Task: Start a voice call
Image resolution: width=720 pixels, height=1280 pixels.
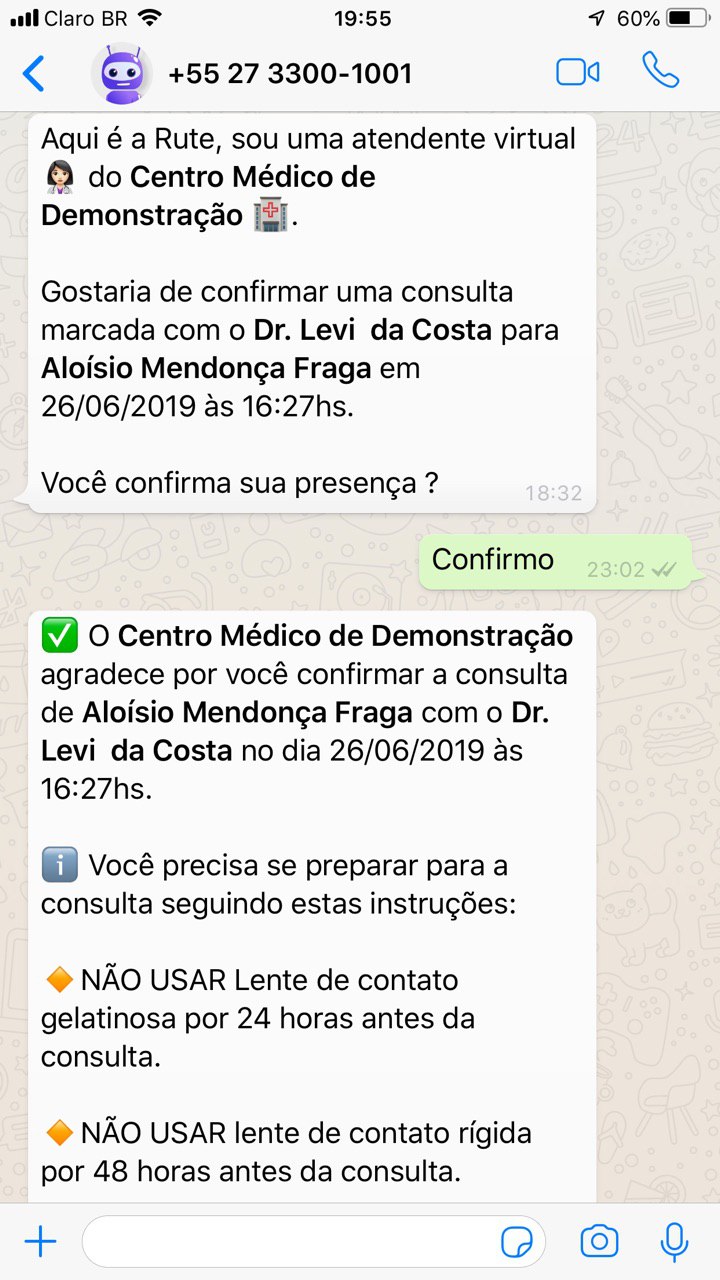Action: [x=660, y=72]
